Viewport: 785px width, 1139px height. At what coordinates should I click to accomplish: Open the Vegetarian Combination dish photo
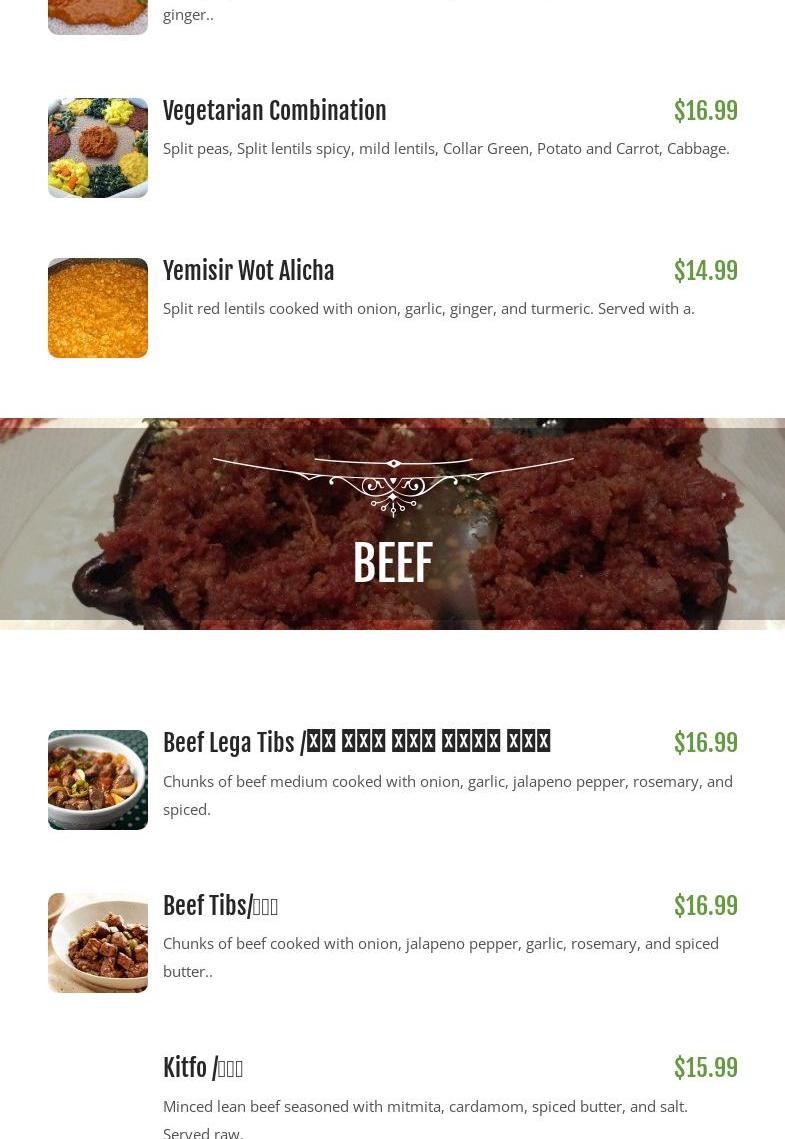98,148
